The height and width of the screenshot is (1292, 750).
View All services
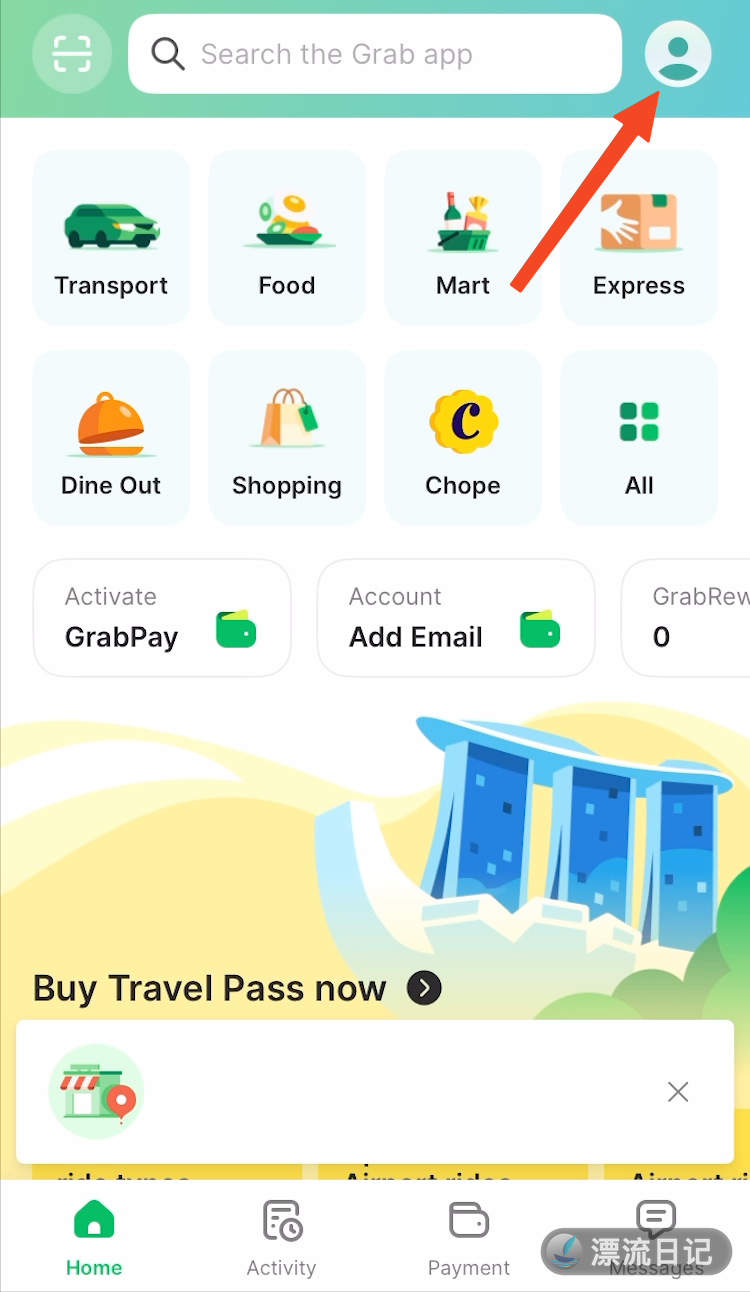[639, 438]
